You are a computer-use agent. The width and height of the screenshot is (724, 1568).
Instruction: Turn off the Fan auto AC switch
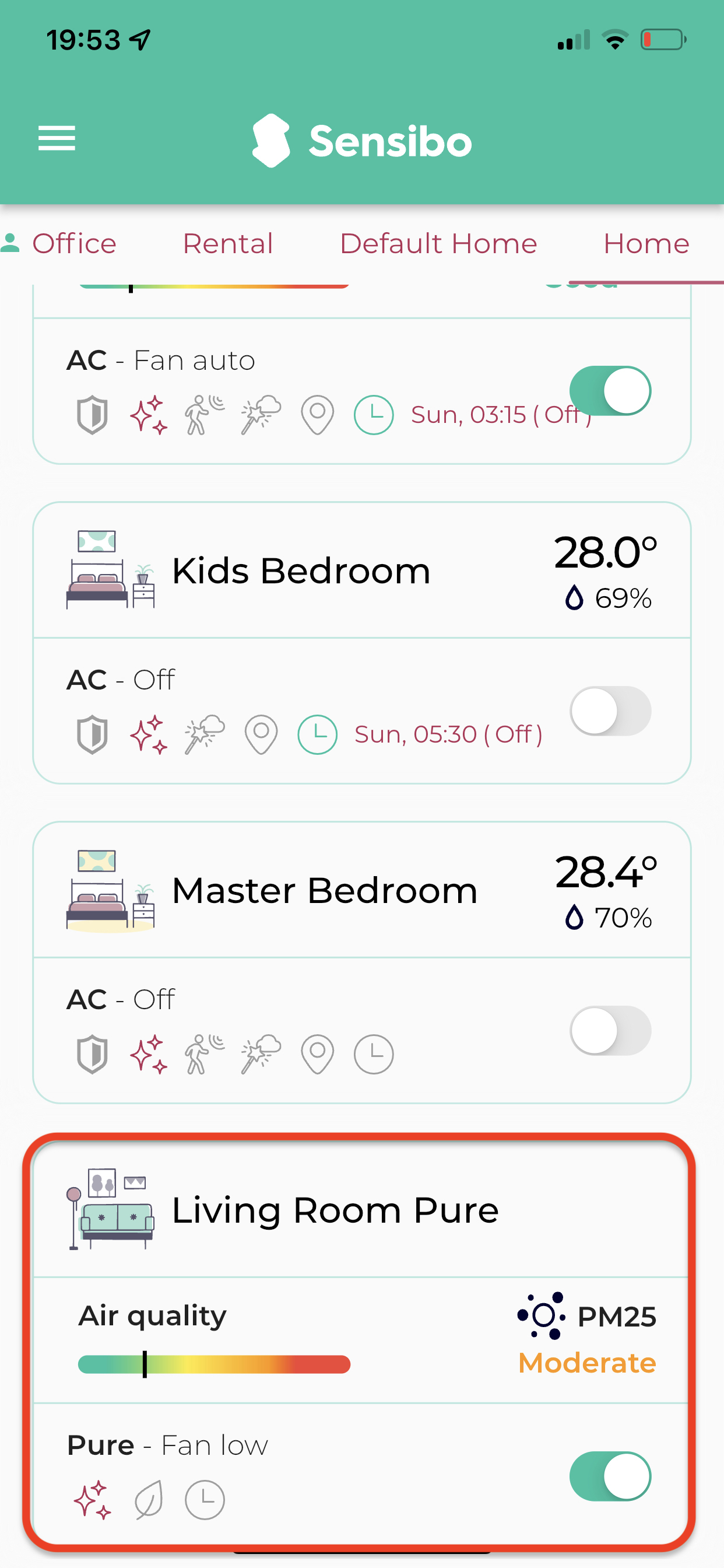(x=610, y=391)
